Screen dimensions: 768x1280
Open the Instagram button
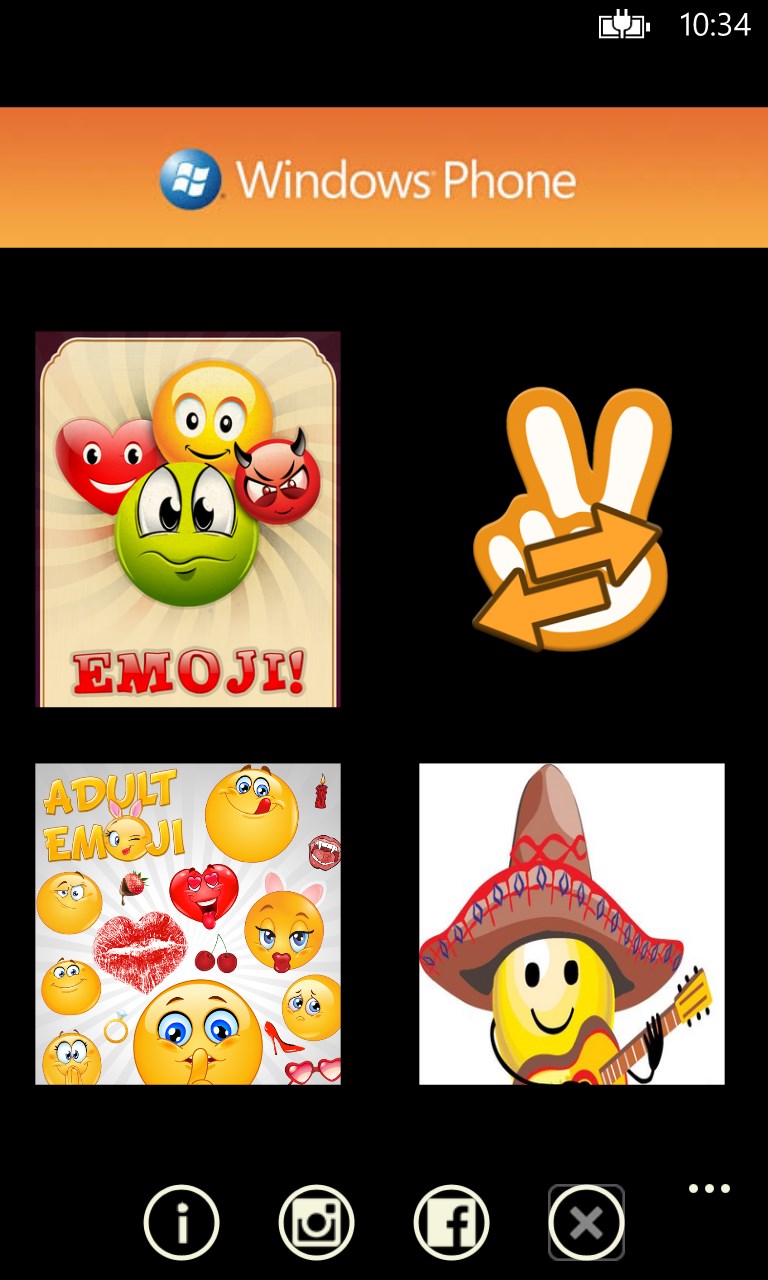point(316,1222)
